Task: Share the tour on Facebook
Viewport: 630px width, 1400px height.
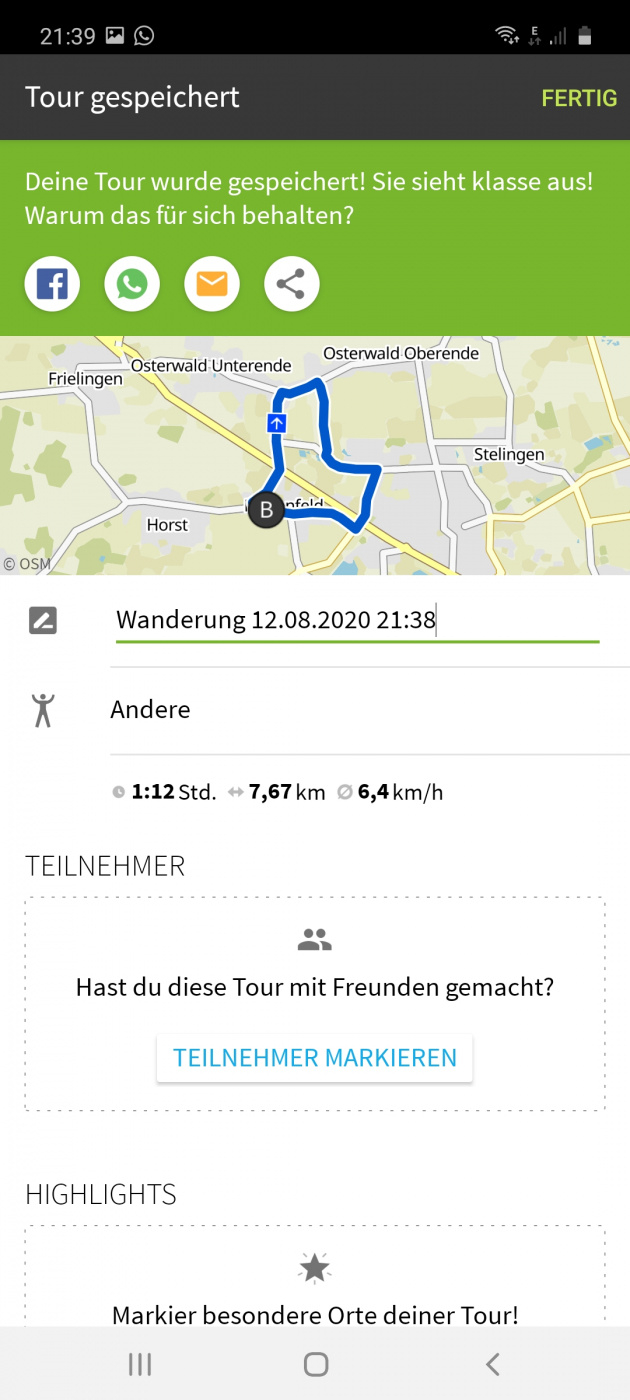Action: tap(52, 285)
